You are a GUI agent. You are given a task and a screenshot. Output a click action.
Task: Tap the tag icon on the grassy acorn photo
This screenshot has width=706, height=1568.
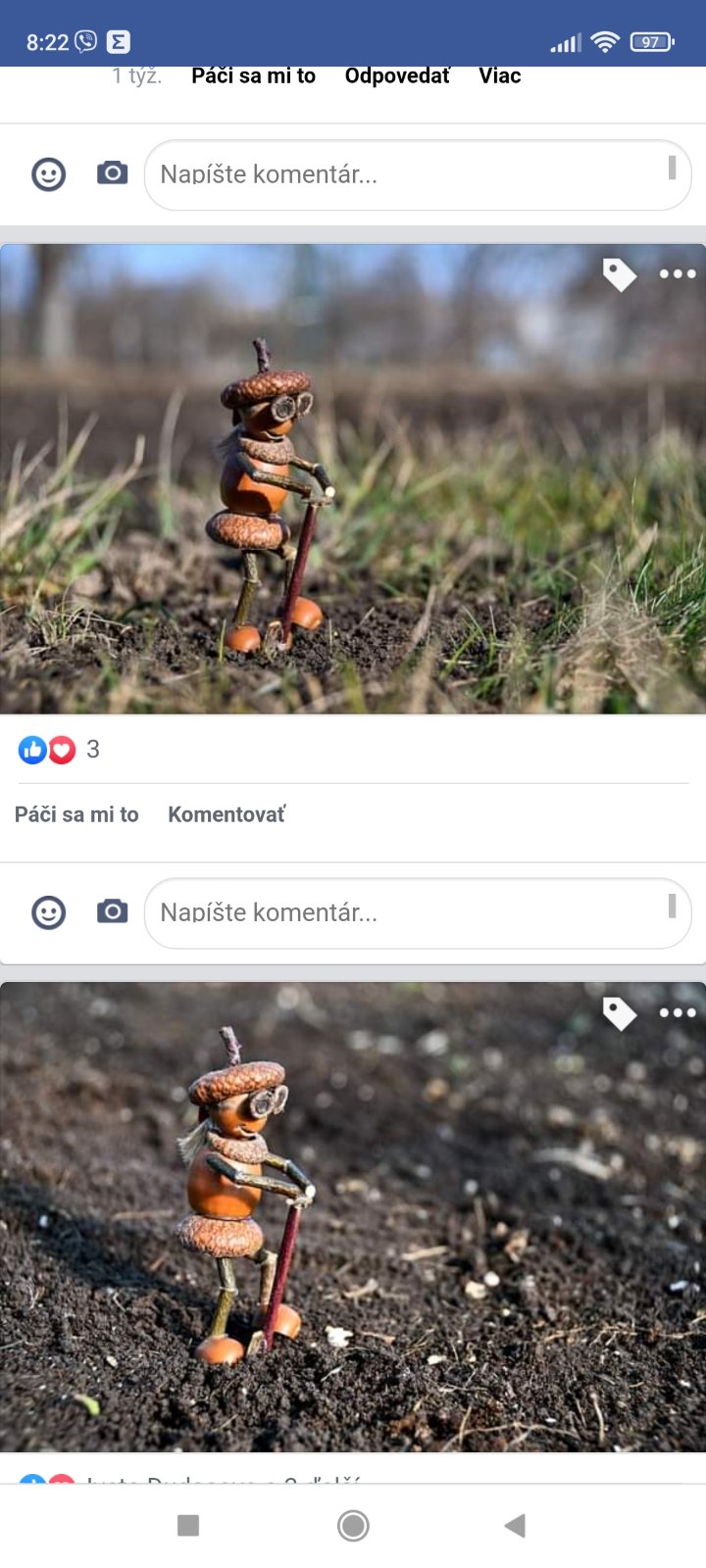[619, 274]
